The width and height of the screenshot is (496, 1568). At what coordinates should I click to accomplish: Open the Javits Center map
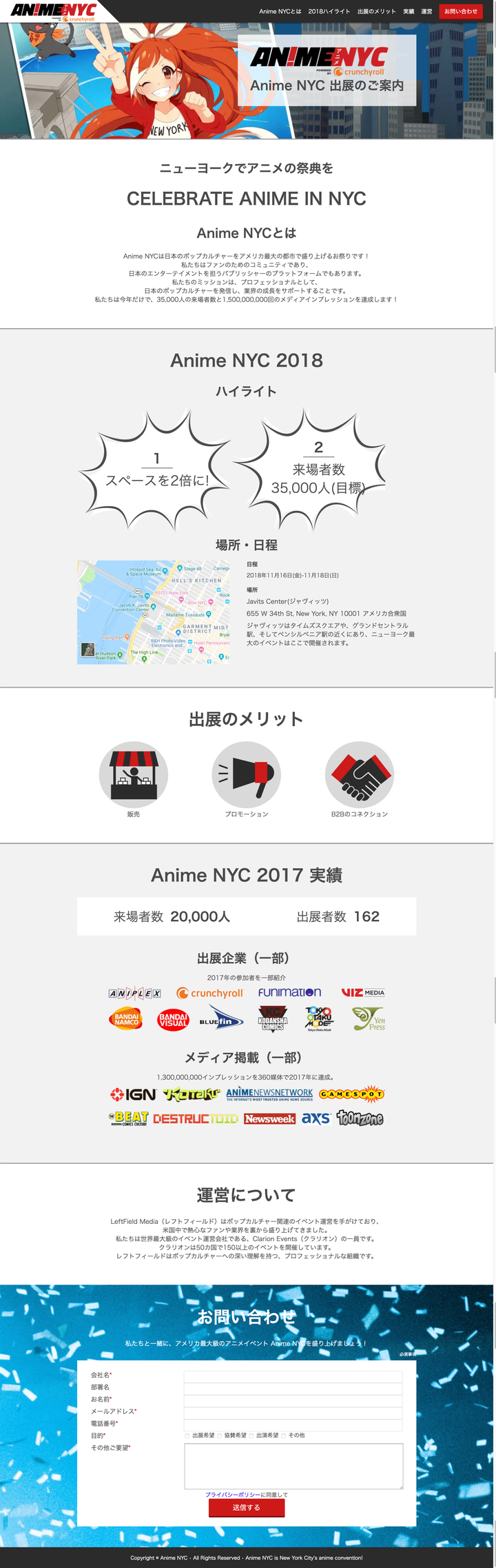coord(154,612)
